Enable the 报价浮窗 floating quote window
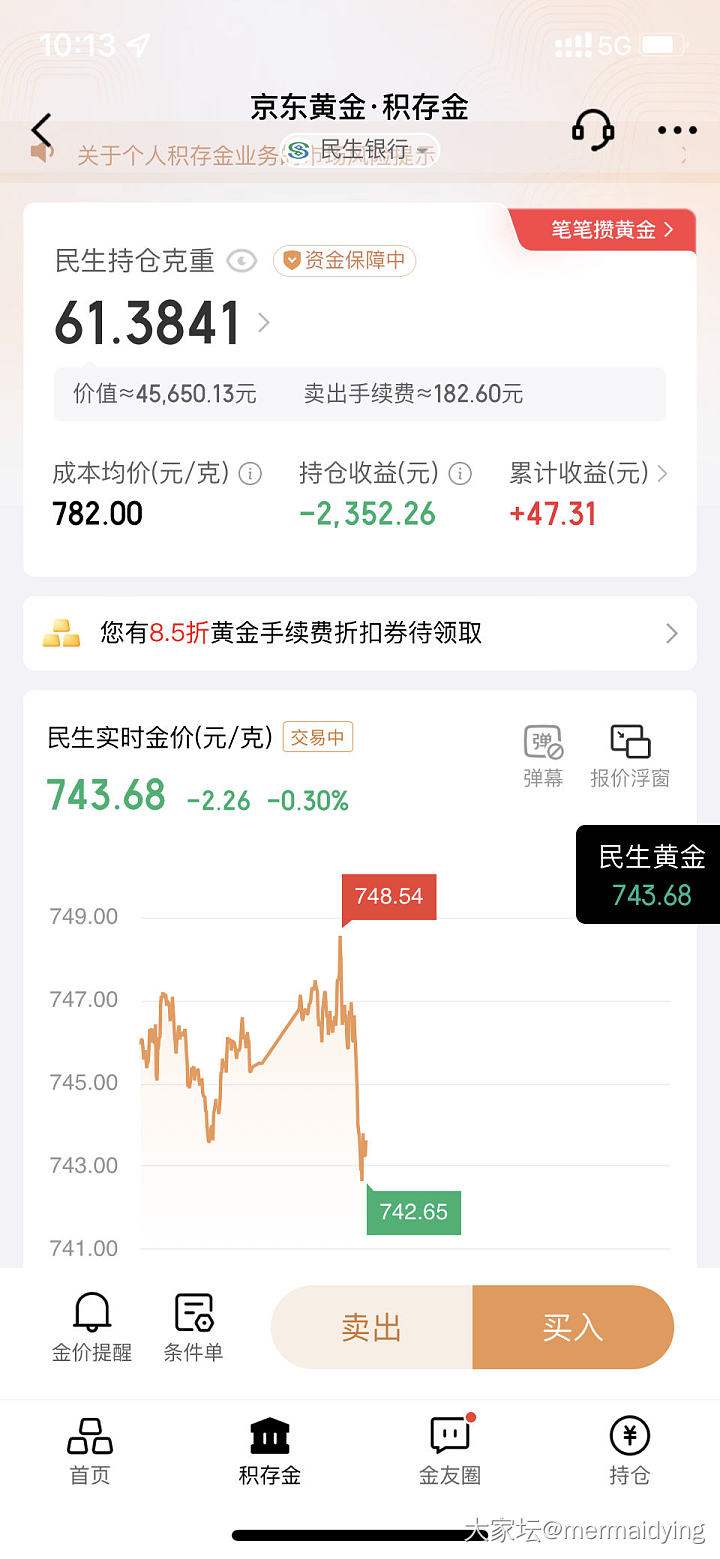 coord(630,756)
